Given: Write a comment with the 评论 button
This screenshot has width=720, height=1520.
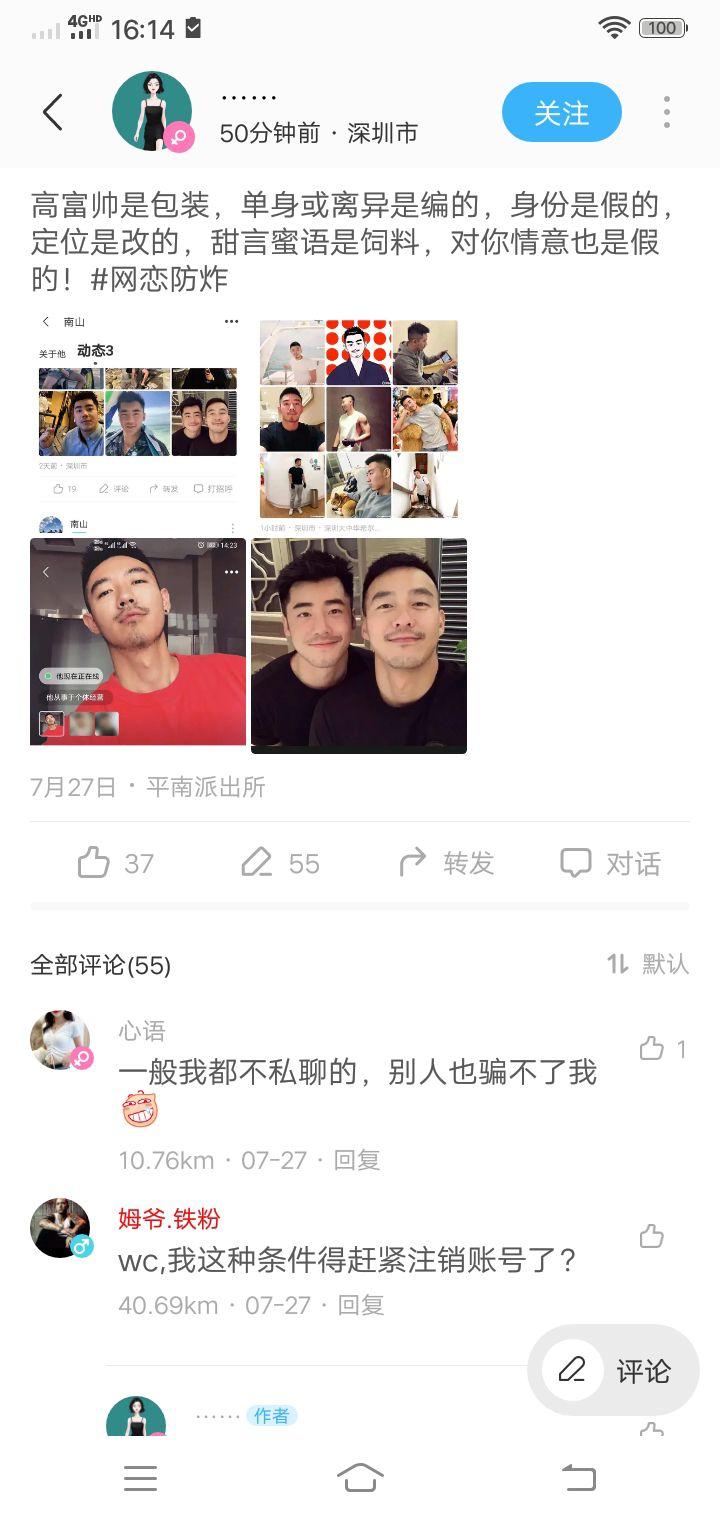Looking at the screenshot, I should tap(614, 1370).
